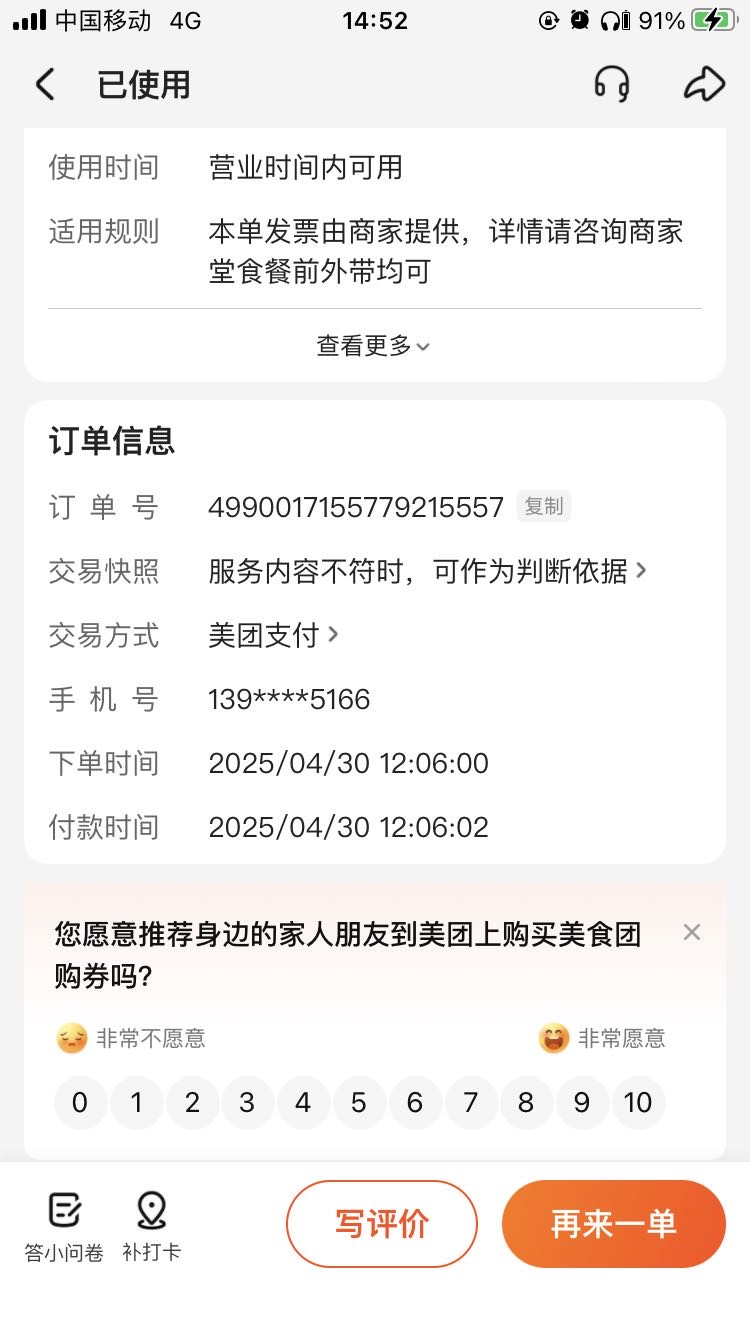Share this order via the arrow icon
Screen dimensions: 750x1334
704,85
